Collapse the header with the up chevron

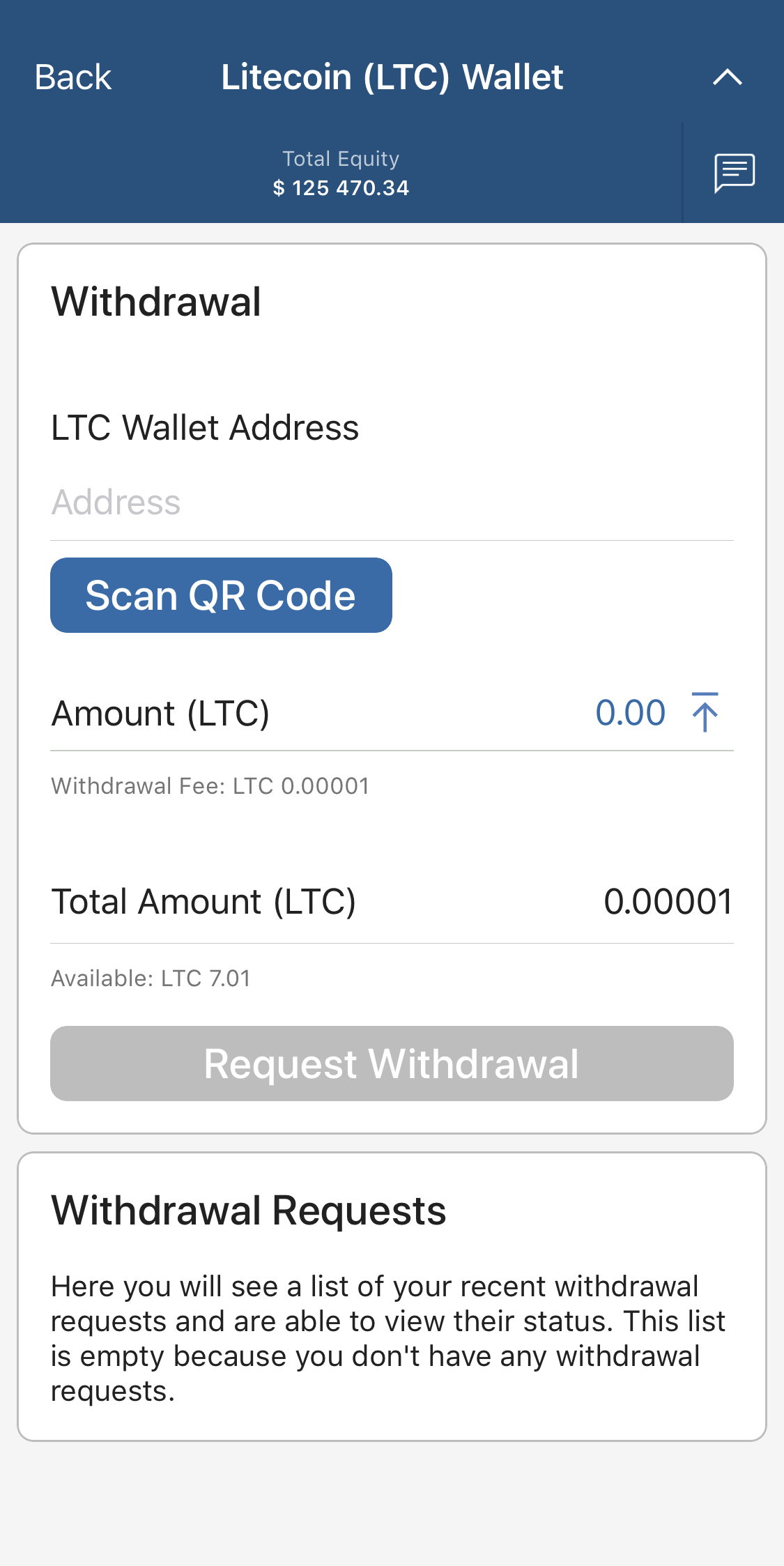coord(727,77)
